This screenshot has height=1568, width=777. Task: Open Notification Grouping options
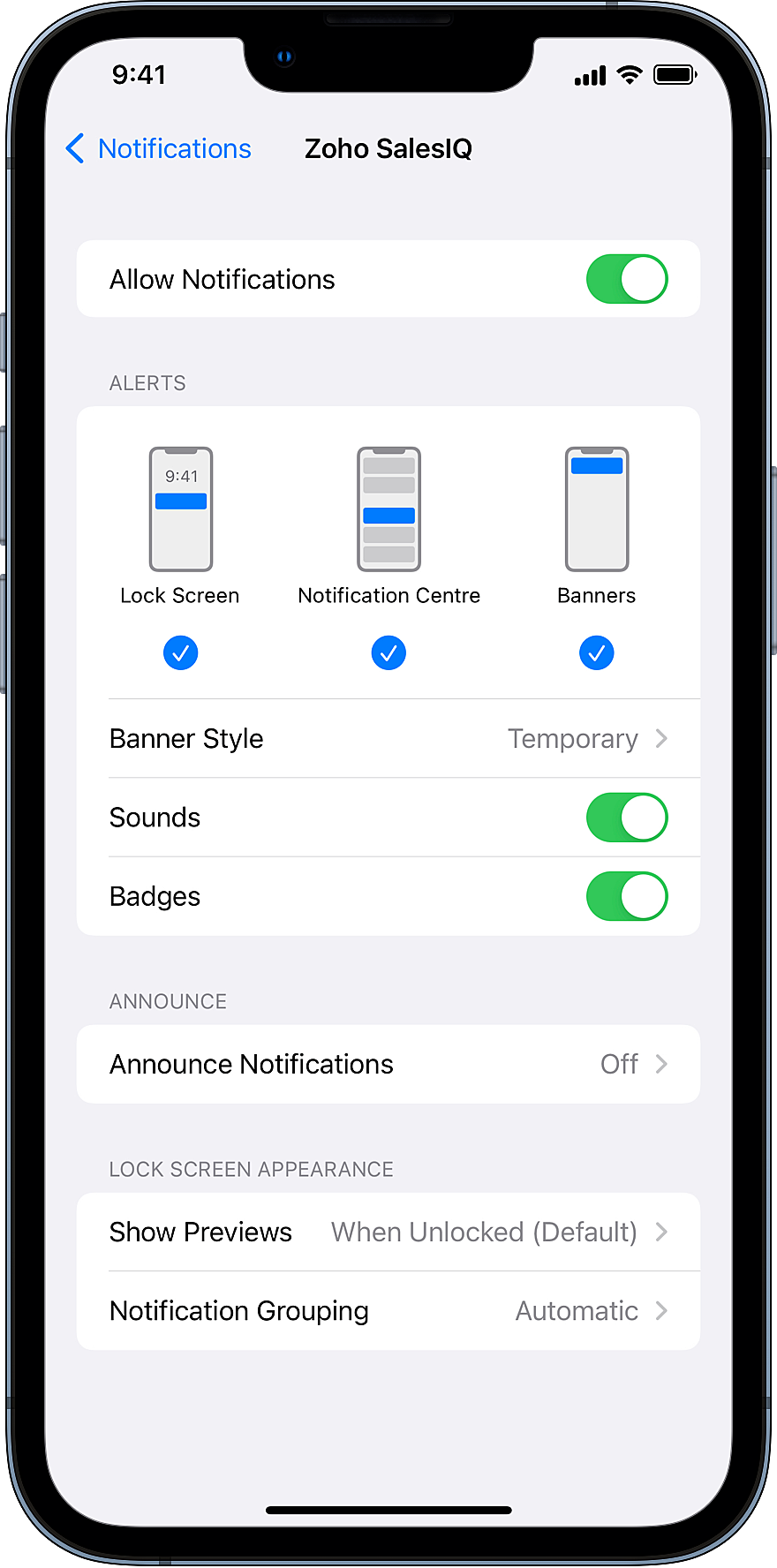point(388,1311)
